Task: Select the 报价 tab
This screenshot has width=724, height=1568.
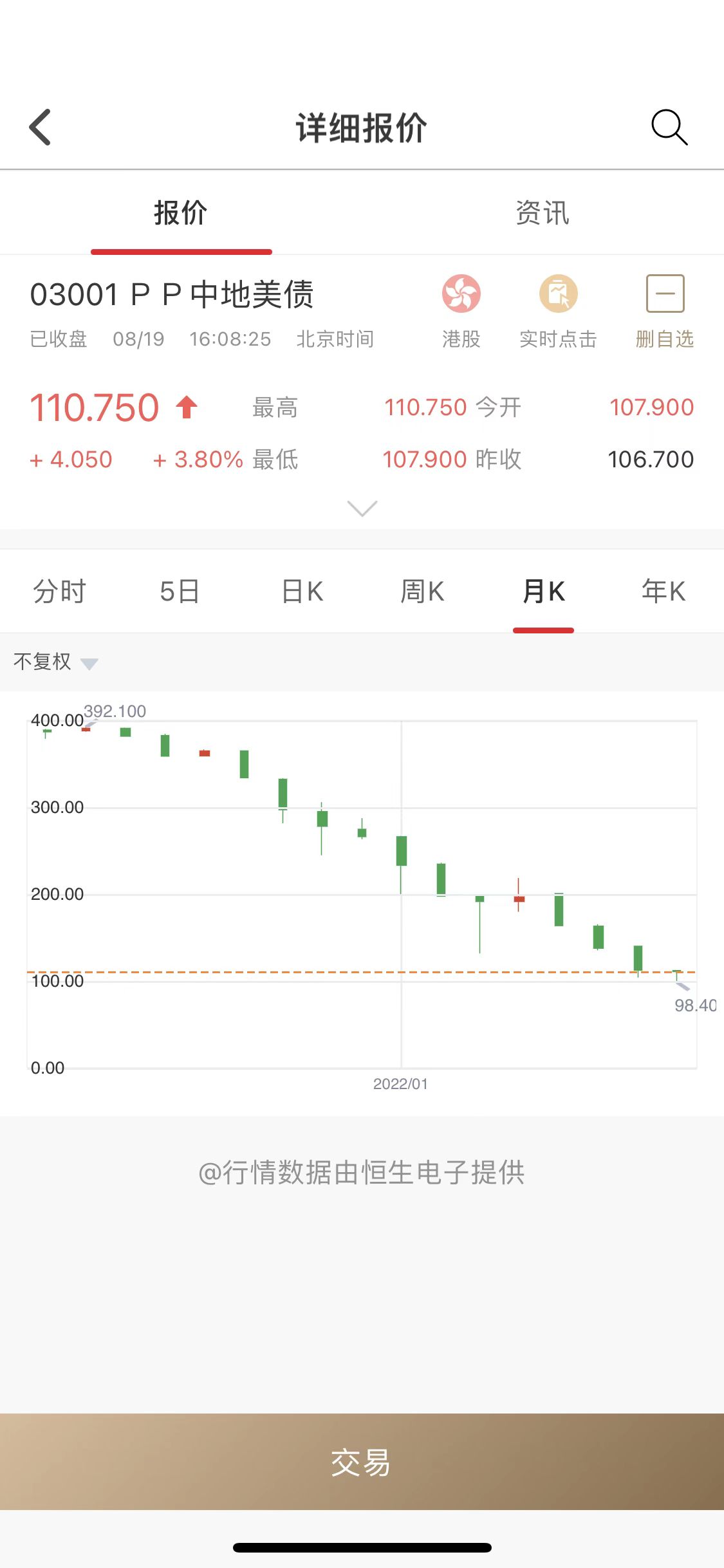Action: click(x=181, y=213)
